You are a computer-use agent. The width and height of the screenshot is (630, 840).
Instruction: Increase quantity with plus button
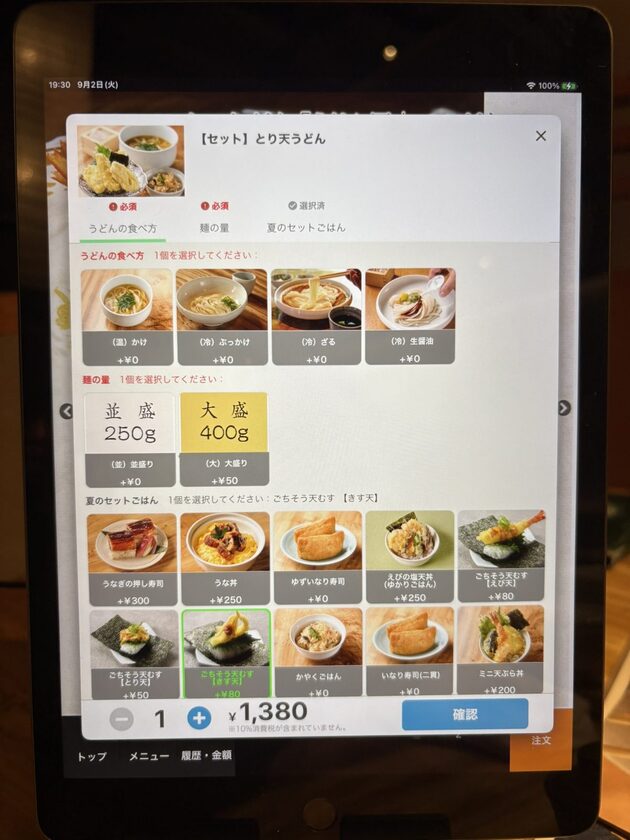tap(199, 718)
